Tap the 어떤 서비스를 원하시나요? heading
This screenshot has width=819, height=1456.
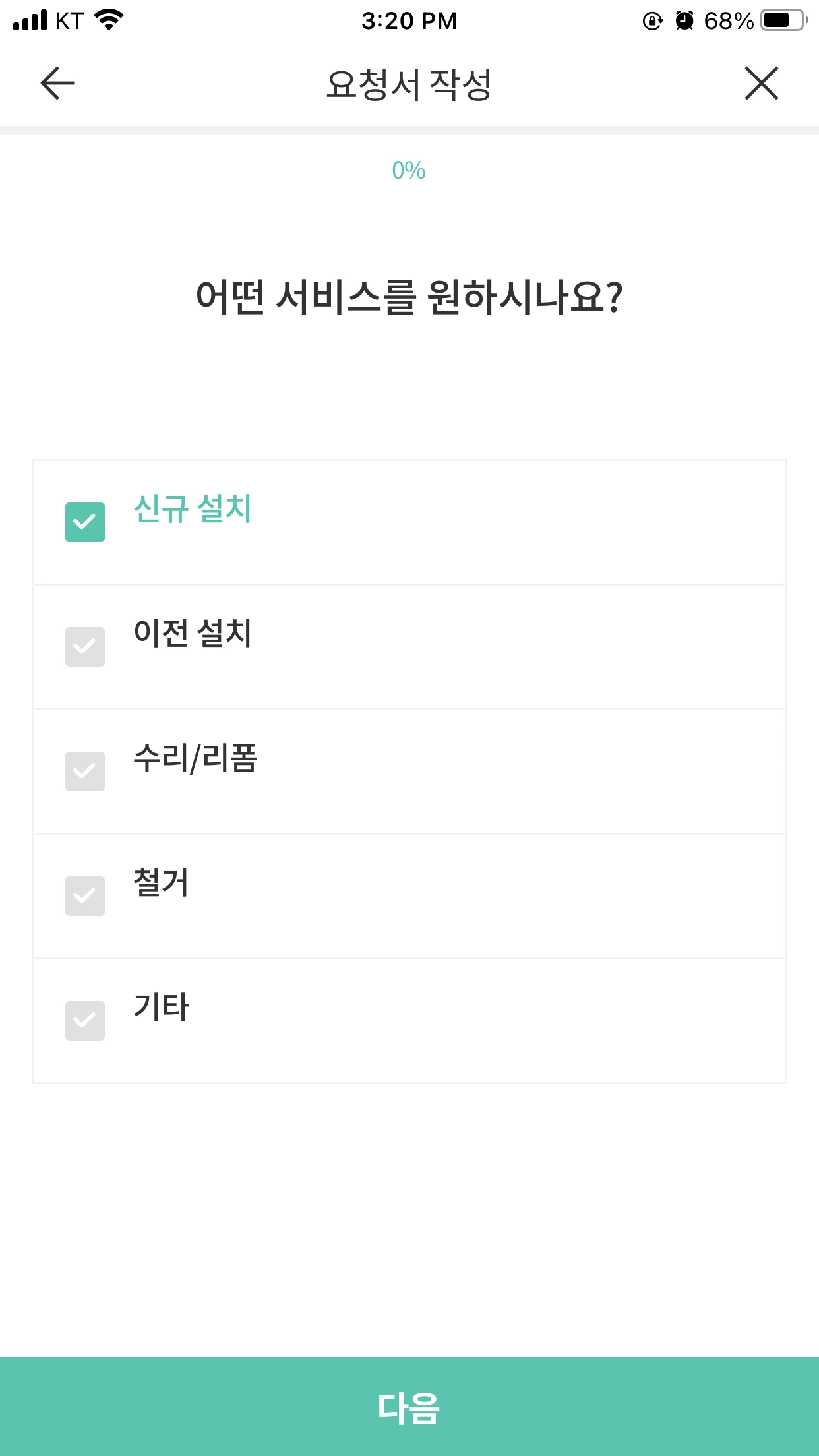409,296
